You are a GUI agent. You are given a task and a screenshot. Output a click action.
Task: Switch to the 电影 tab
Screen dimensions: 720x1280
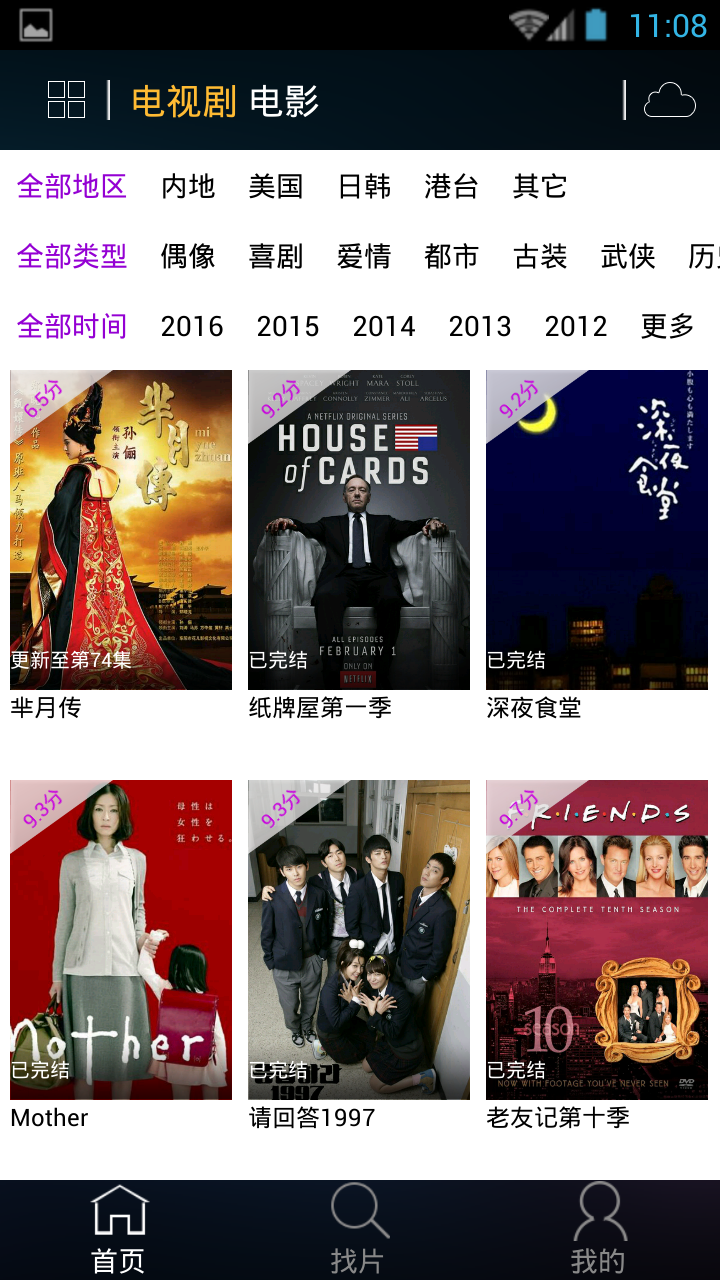tap(284, 101)
